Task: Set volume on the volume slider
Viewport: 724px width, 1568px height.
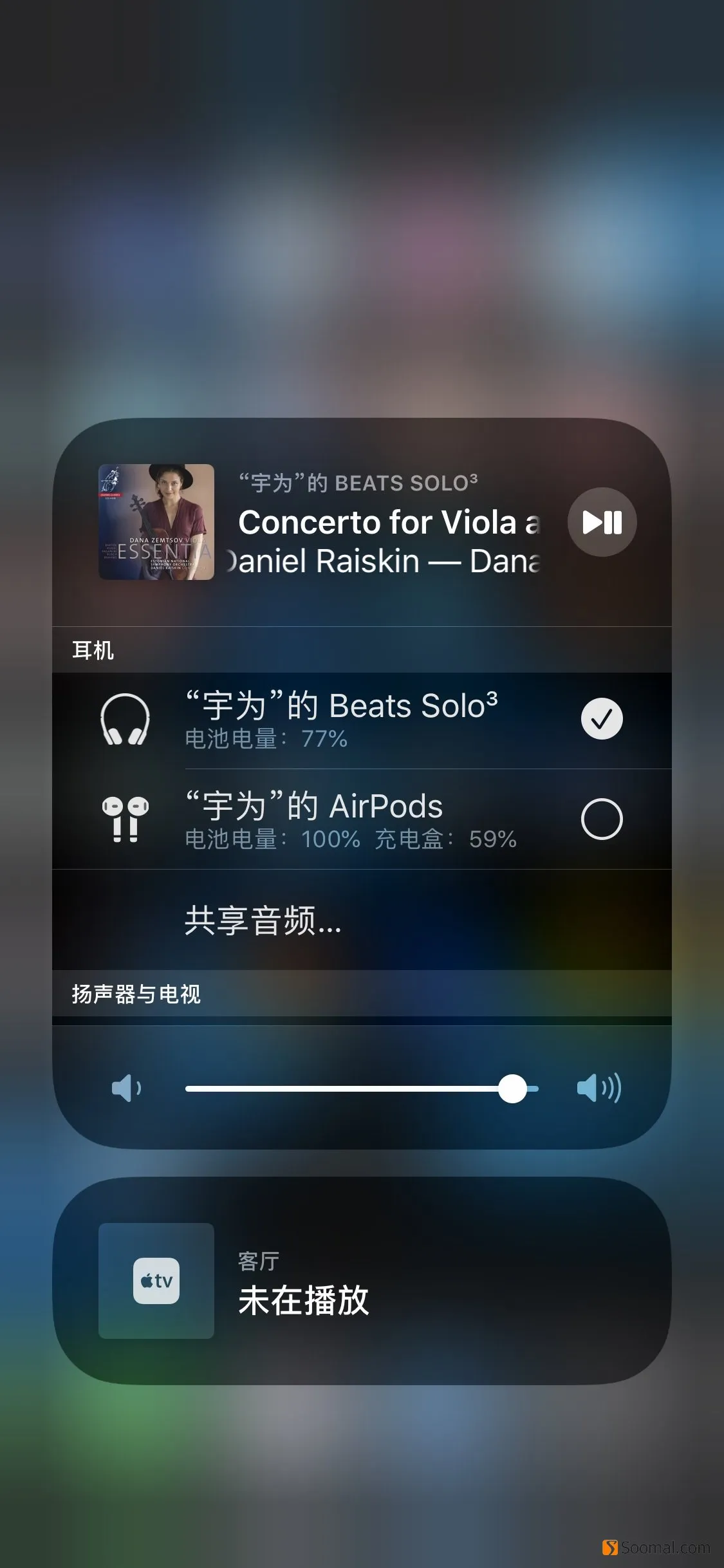Action: (x=512, y=1088)
